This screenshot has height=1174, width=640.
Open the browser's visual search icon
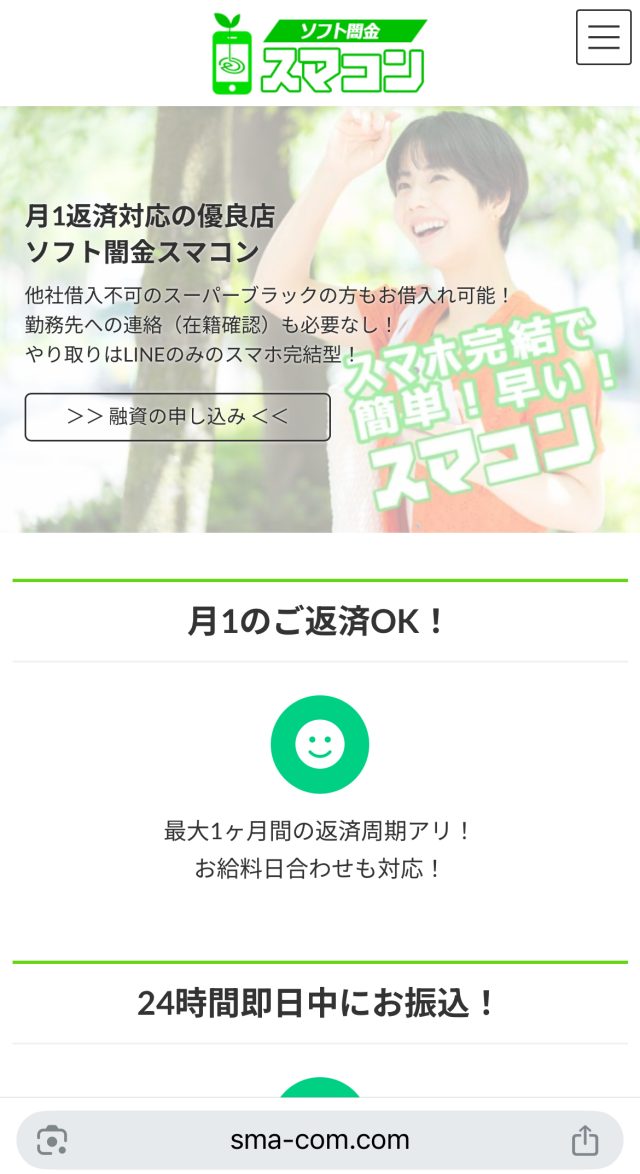click(x=52, y=1141)
